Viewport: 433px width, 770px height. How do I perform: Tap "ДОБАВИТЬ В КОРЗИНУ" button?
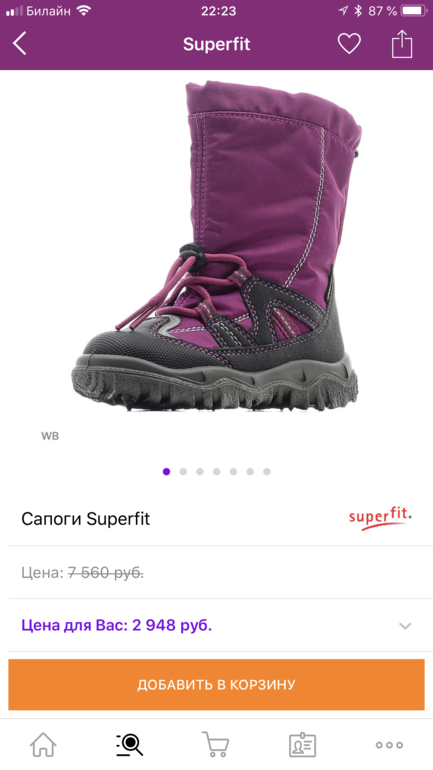pyautogui.click(x=216, y=685)
